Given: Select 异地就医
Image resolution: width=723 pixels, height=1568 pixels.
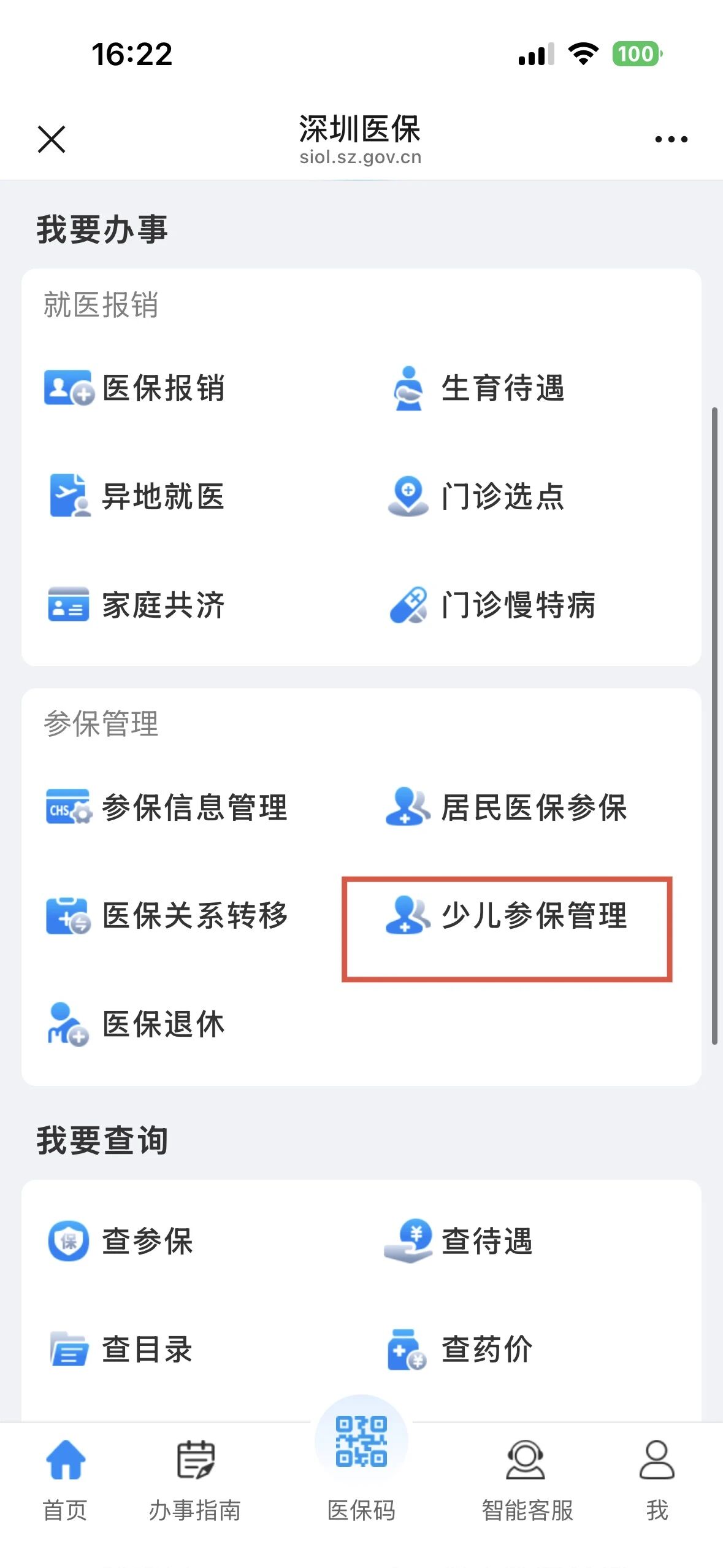Looking at the screenshot, I should (134, 496).
